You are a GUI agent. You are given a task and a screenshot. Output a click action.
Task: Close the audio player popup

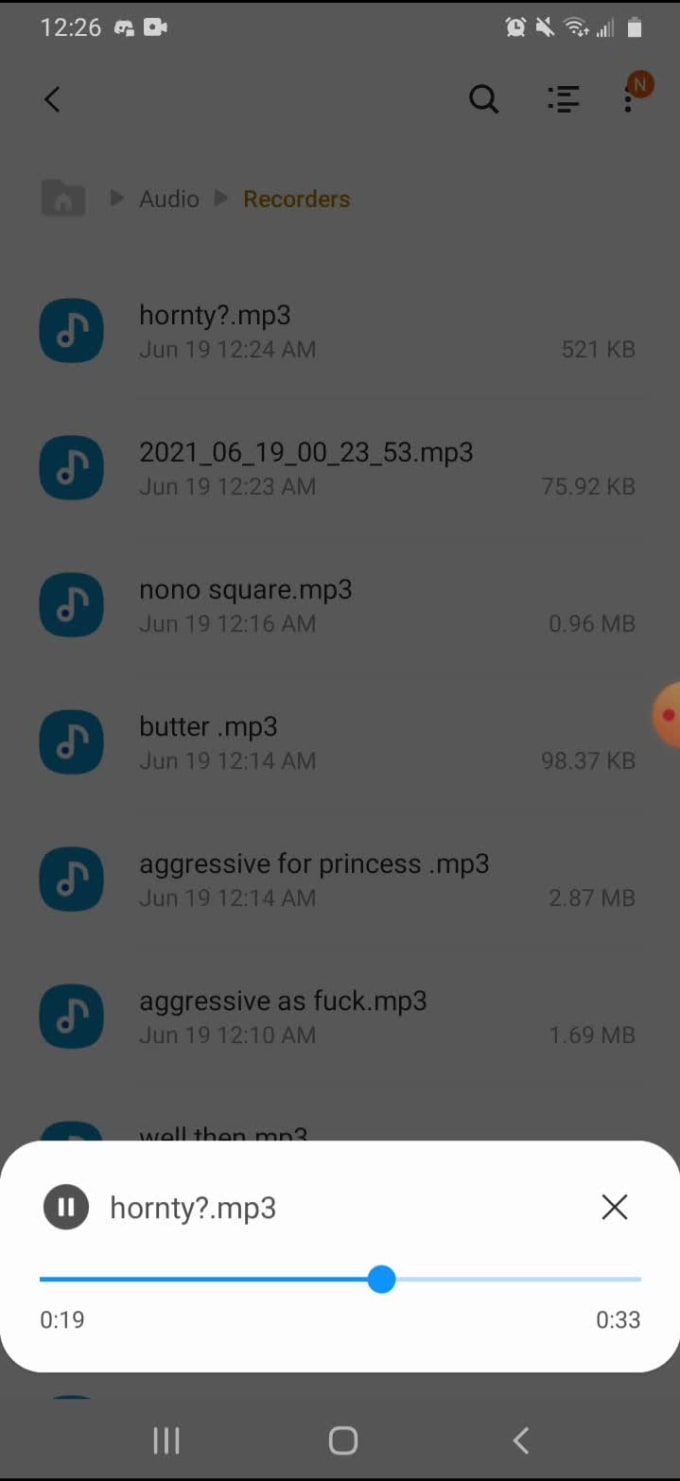614,1207
